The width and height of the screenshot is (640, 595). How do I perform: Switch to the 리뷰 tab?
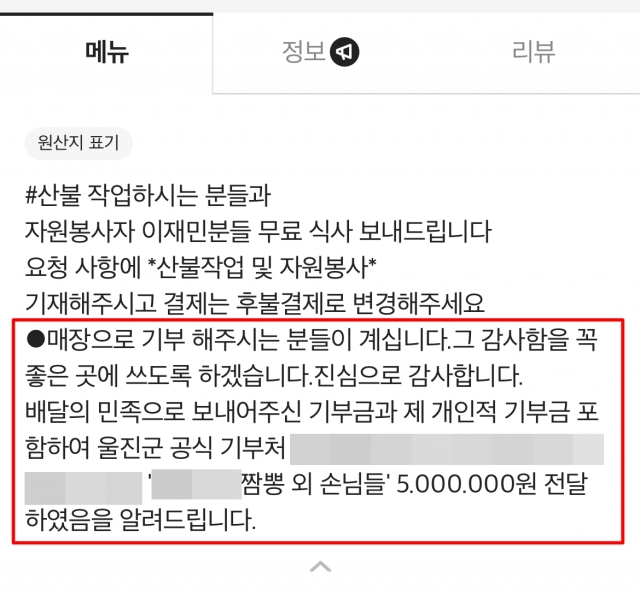click(x=533, y=52)
